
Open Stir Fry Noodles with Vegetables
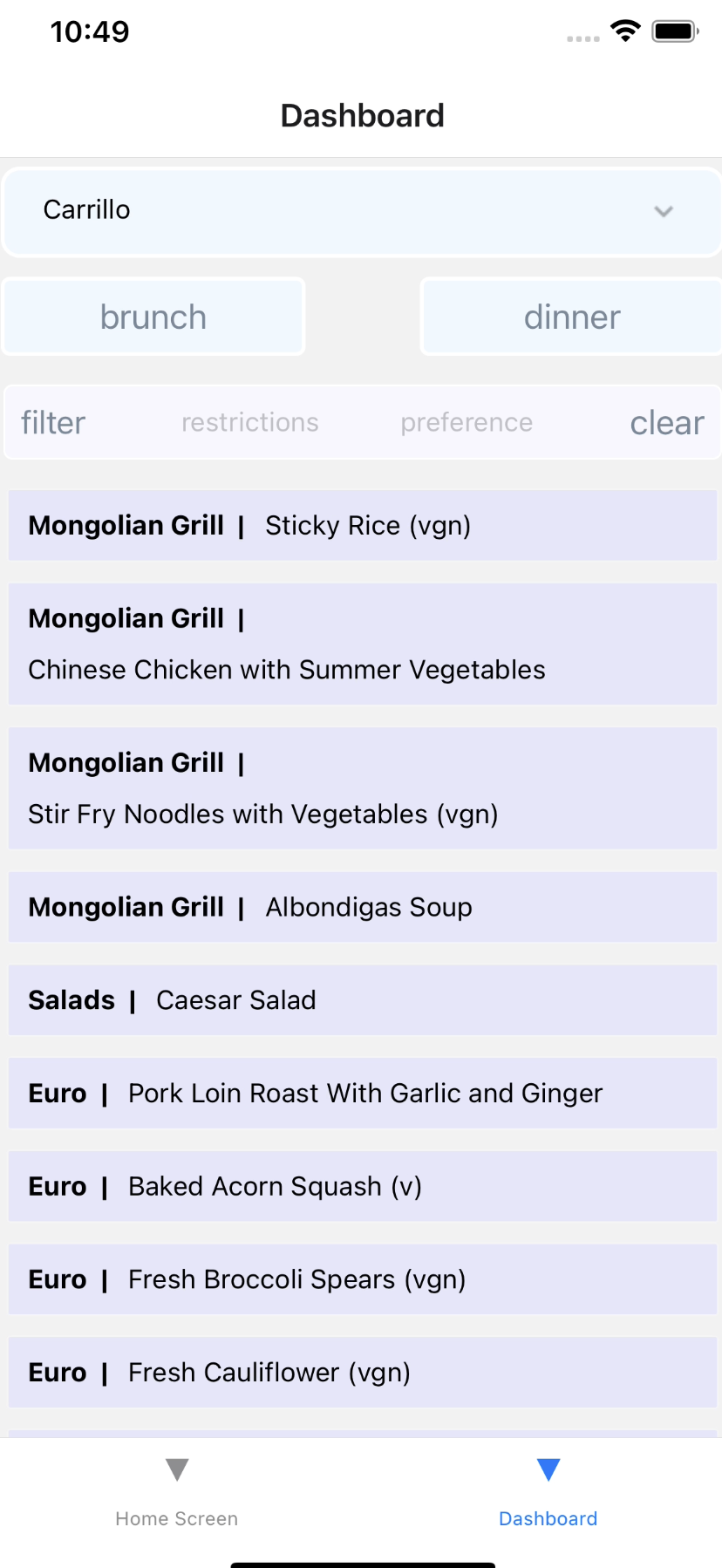click(x=363, y=788)
